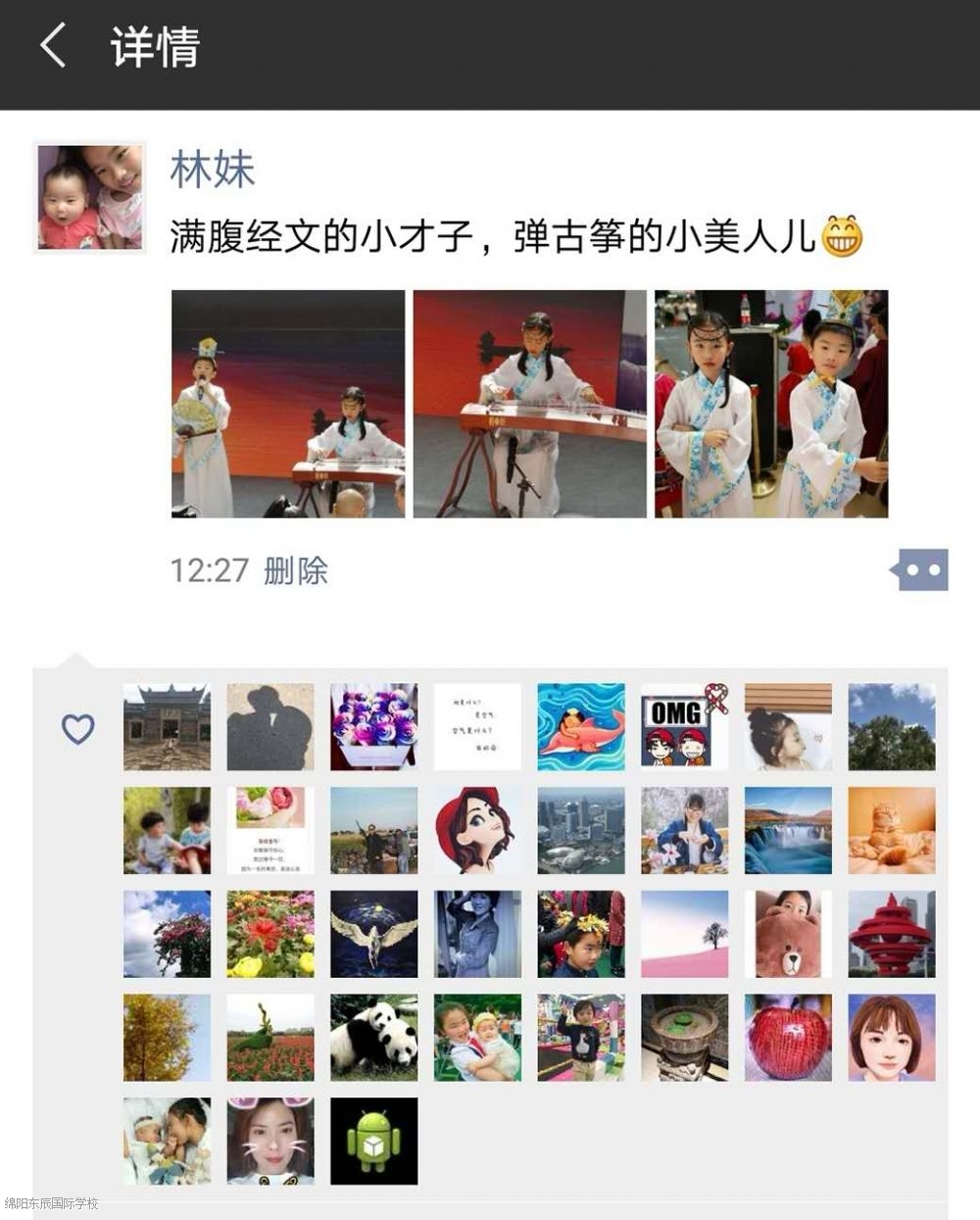Open the liker with waterfall avatar
Viewport: 980px width, 1220px height.
(788, 831)
